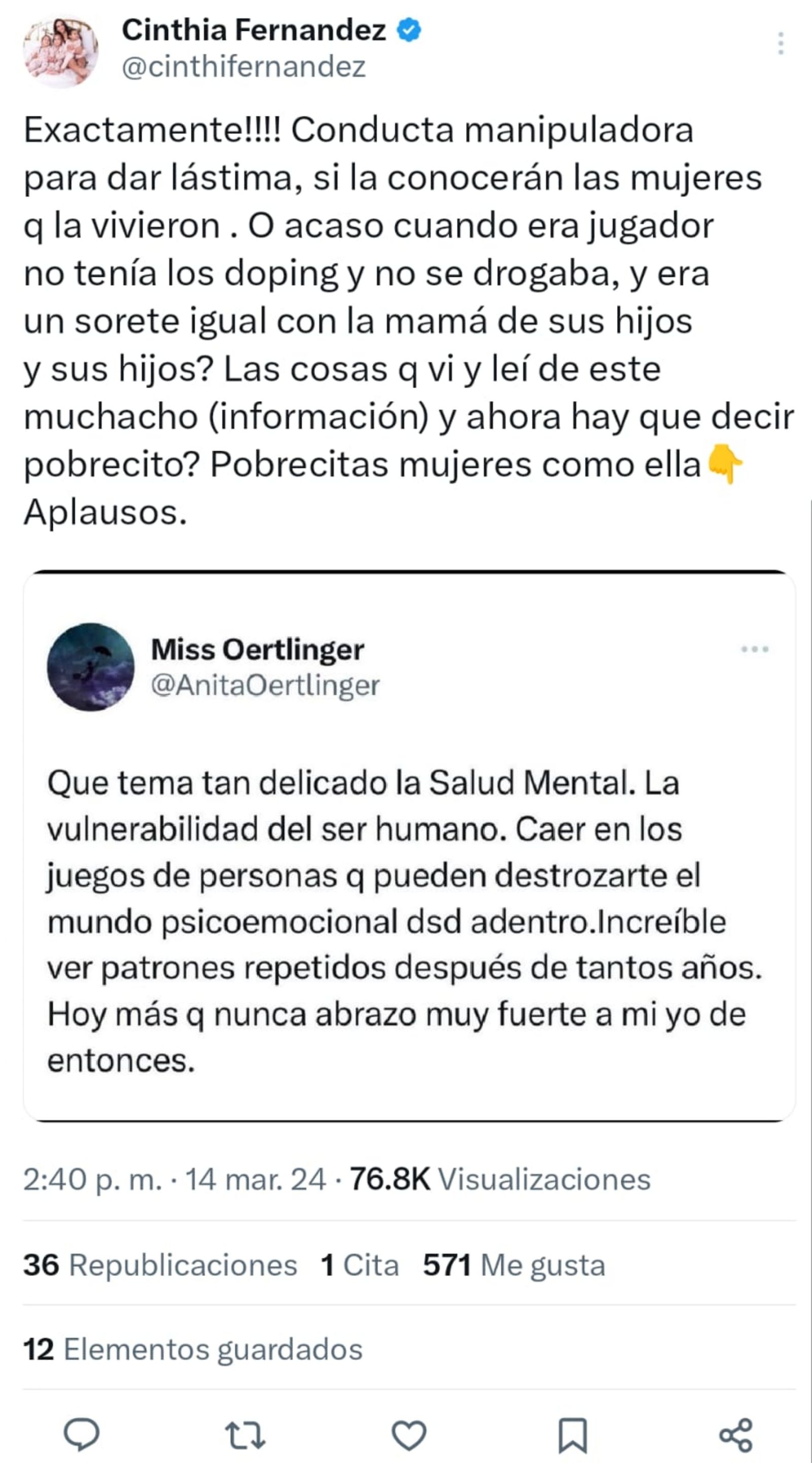
Task: Open the quoted tweet's three-dot menu
Action: 755,649
